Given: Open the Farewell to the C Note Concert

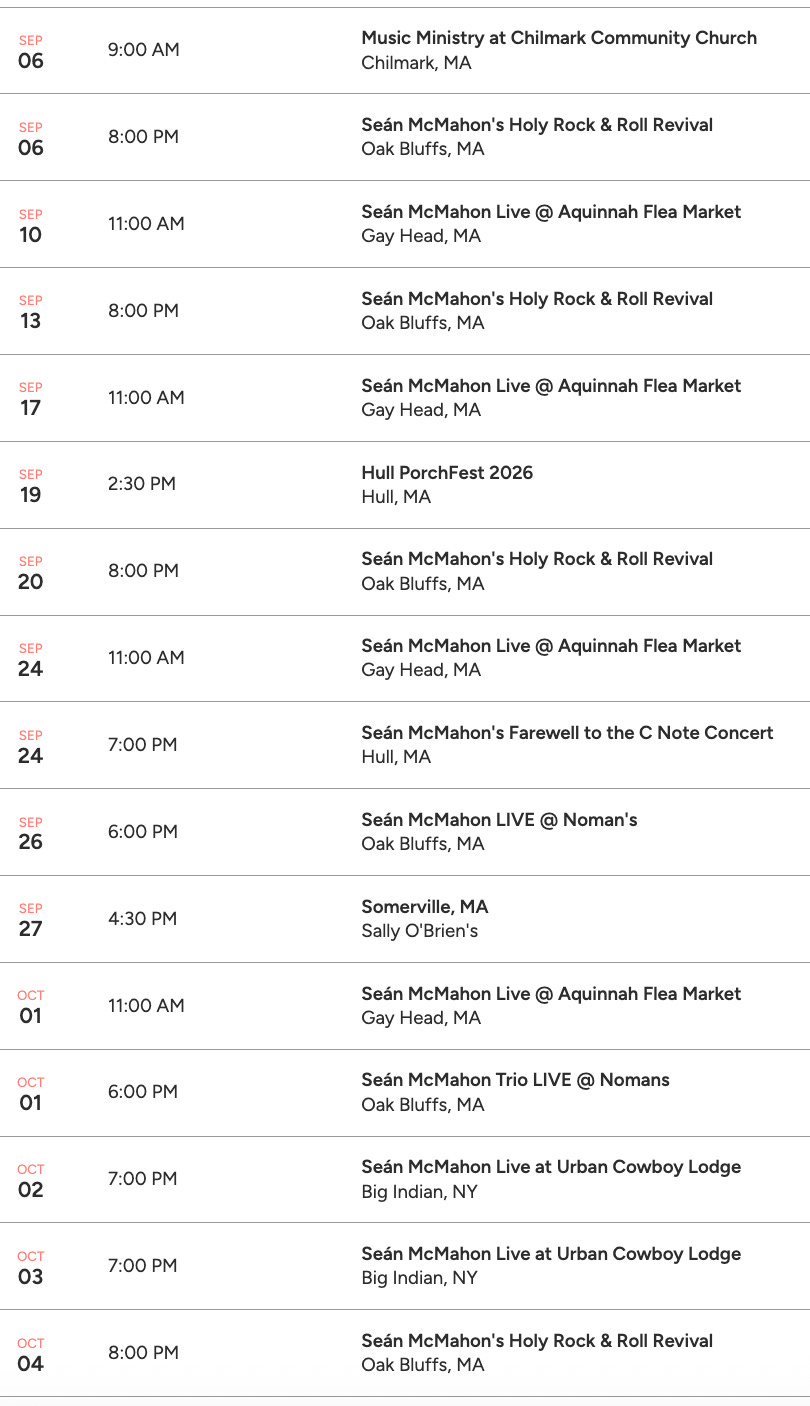Looking at the screenshot, I should 405,745.
